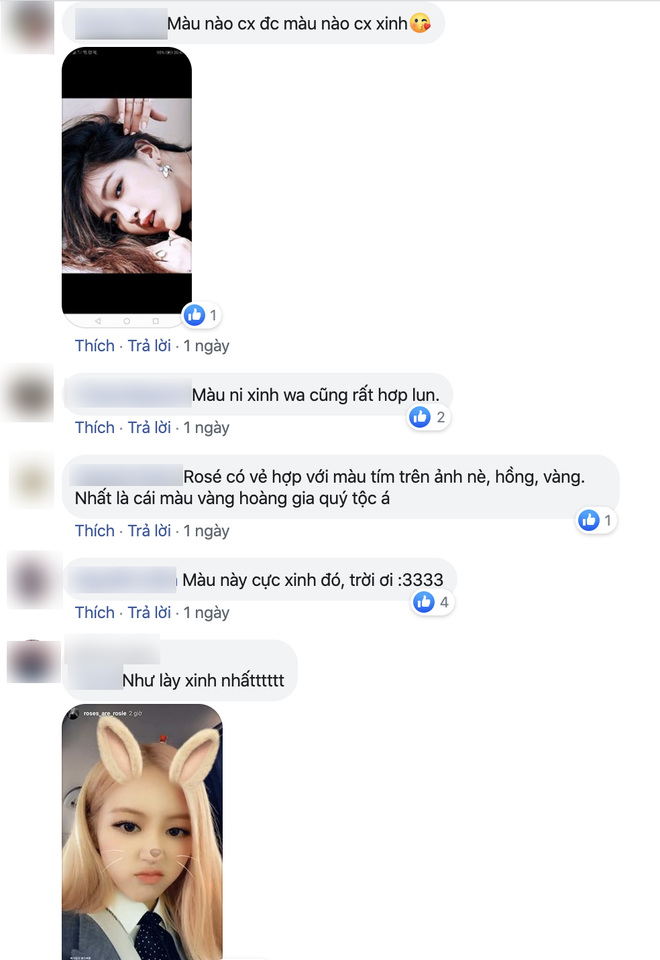Reply to the 'Màu ni xinh wa' comment
The image size is (660, 960).
click(x=149, y=427)
